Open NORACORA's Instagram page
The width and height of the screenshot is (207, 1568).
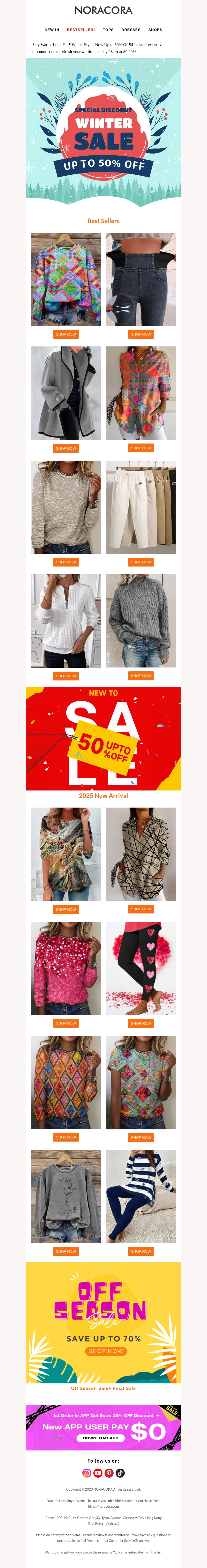pyautogui.click(x=86, y=1473)
